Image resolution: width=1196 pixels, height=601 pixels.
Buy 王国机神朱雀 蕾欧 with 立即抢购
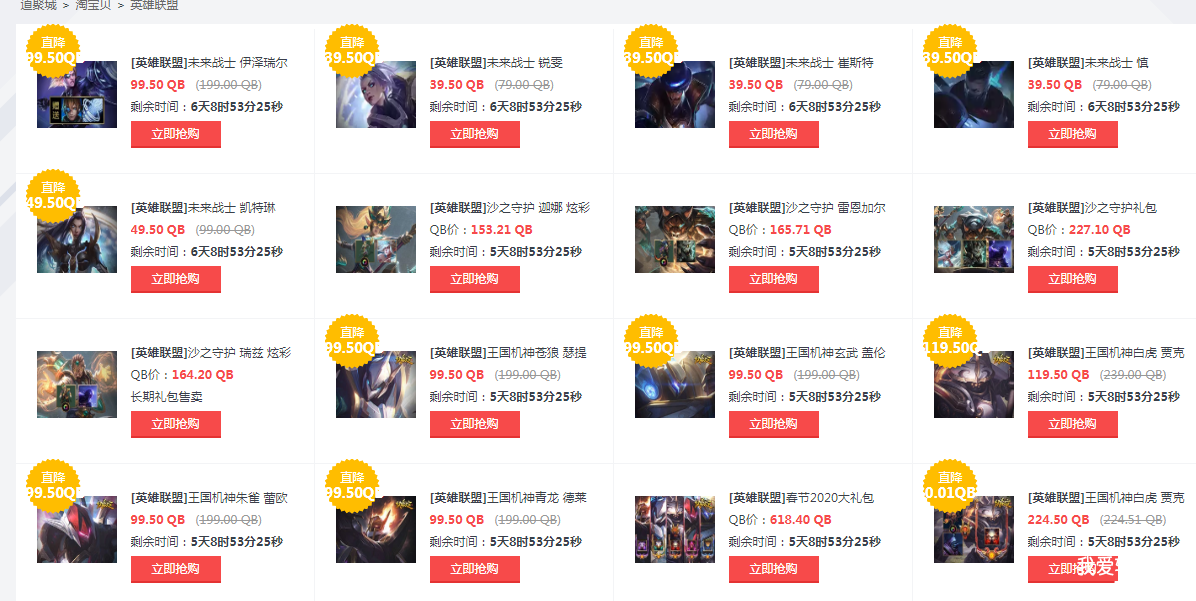click(x=175, y=569)
